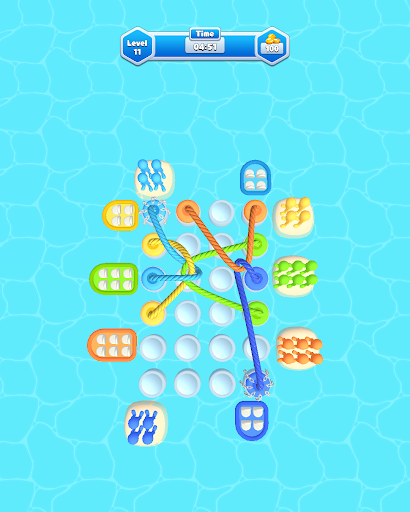Pick the yellow peg just above the orange boat
The image size is (410, 512).
(x=153, y=313)
